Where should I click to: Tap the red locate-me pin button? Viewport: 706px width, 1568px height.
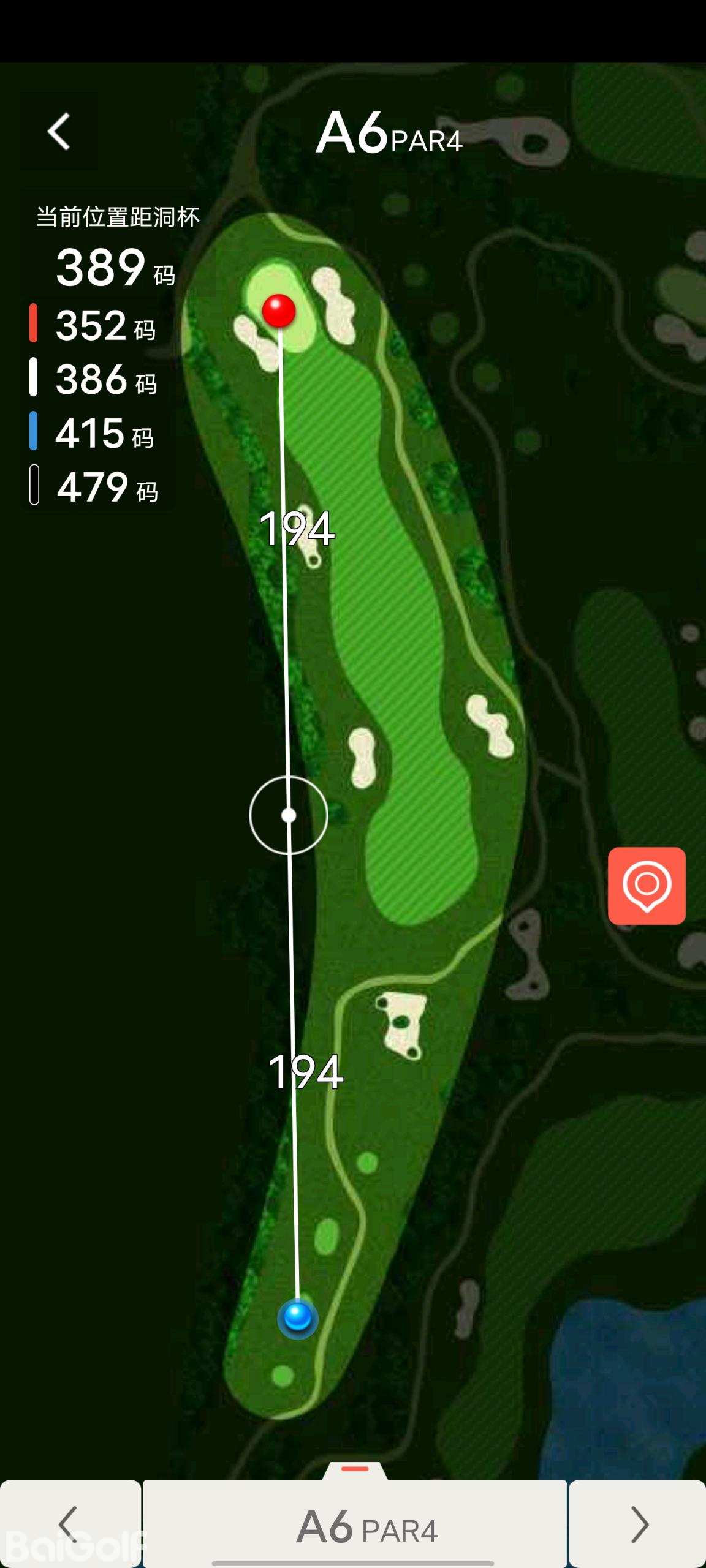click(x=647, y=885)
